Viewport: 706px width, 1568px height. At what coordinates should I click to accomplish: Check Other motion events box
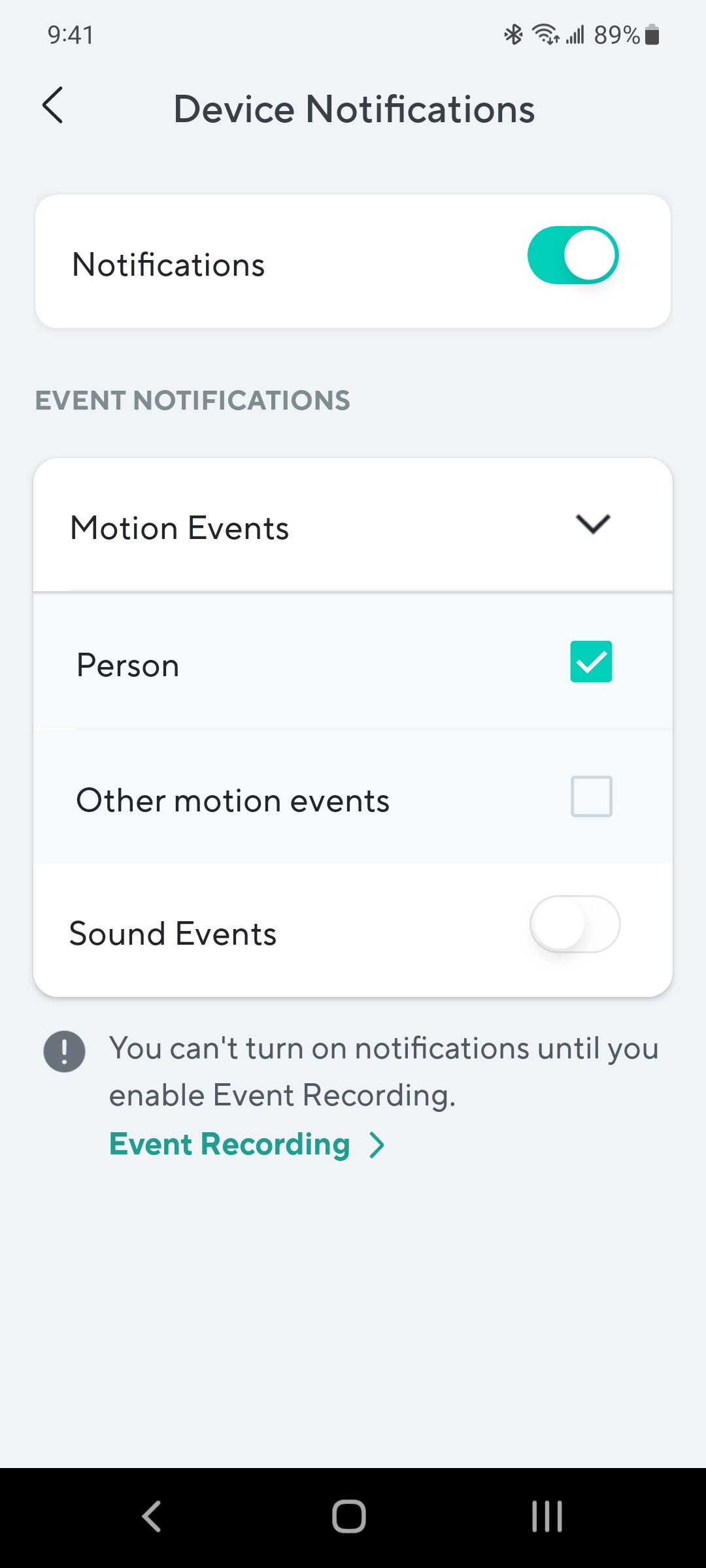(591, 796)
